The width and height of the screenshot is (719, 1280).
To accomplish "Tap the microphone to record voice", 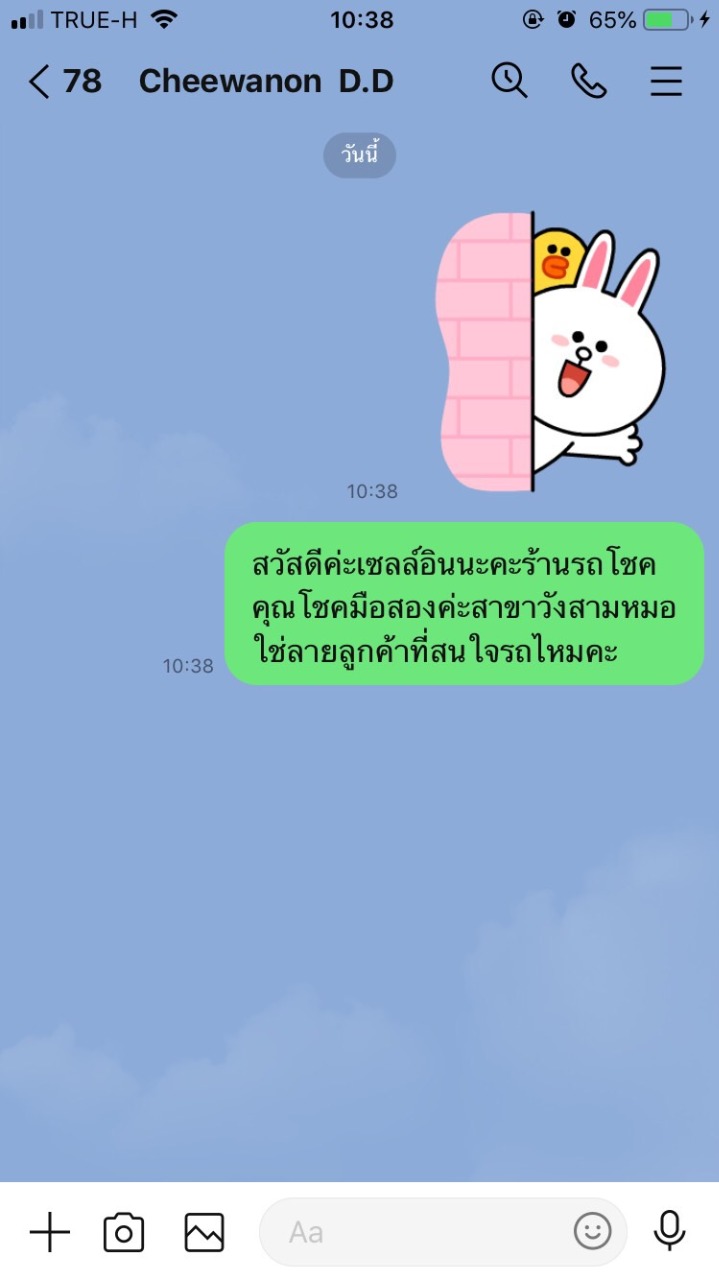I will [x=669, y=1231].
